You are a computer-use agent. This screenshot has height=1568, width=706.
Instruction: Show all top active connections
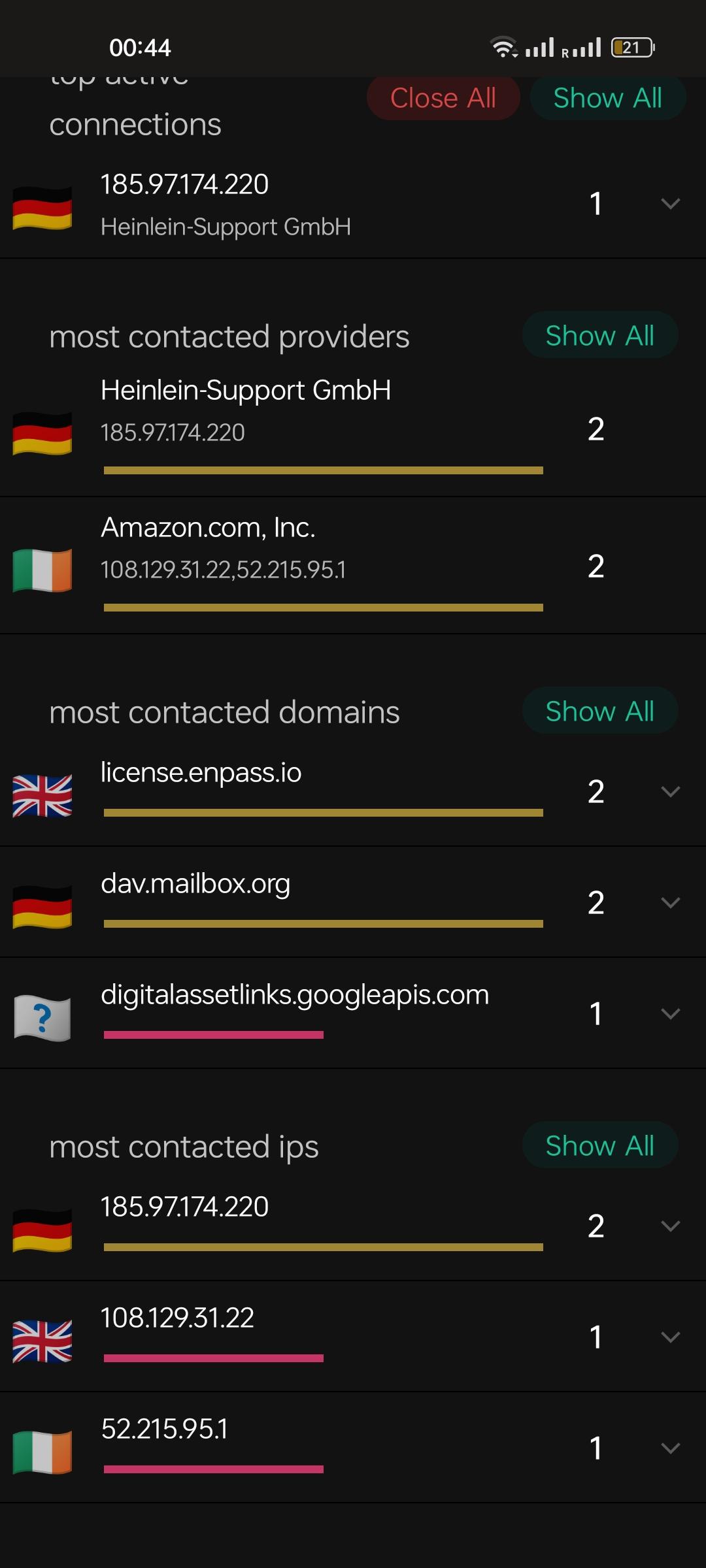(607, 99)
